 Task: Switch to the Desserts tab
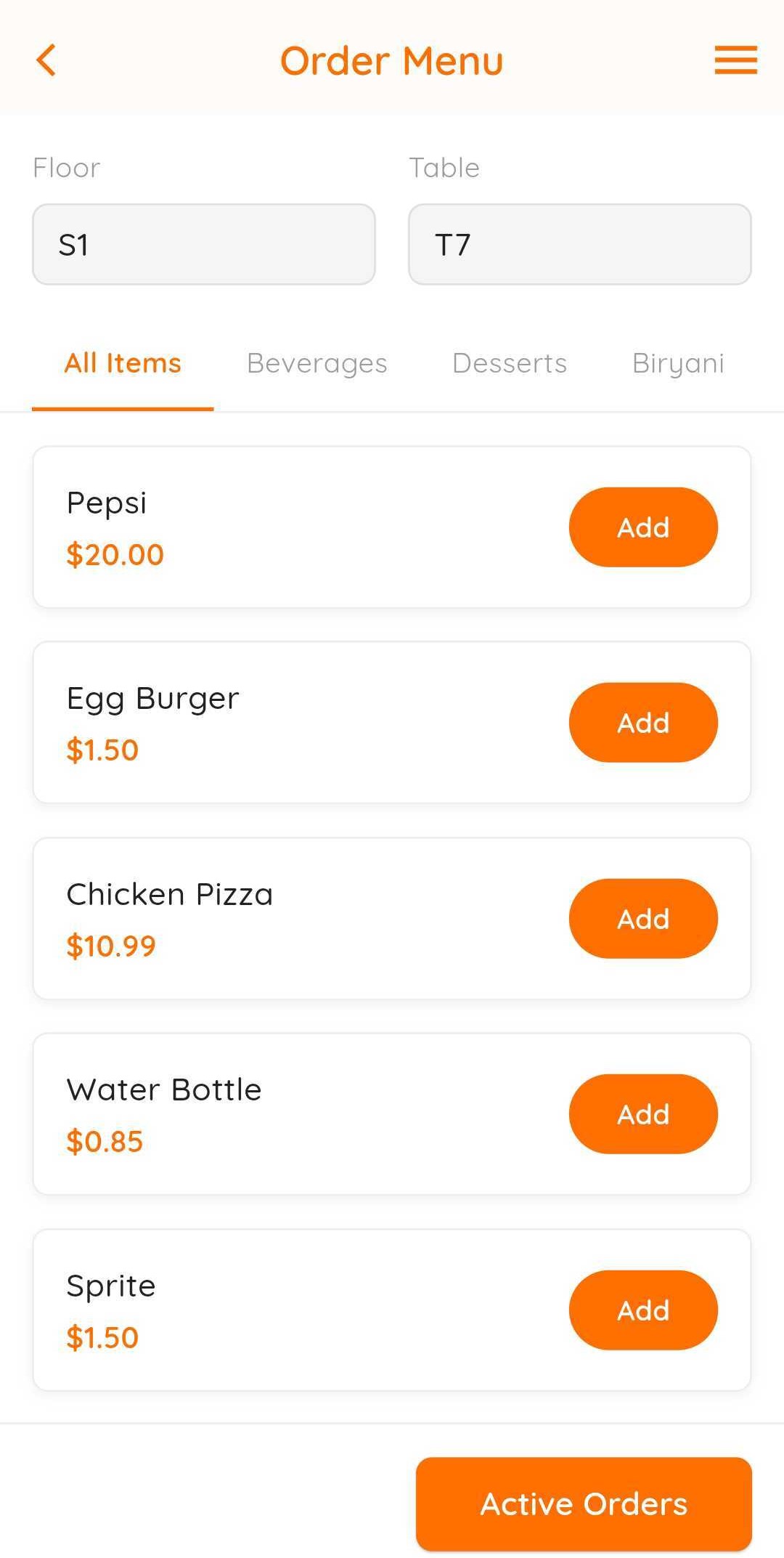[x=510, y=362]
